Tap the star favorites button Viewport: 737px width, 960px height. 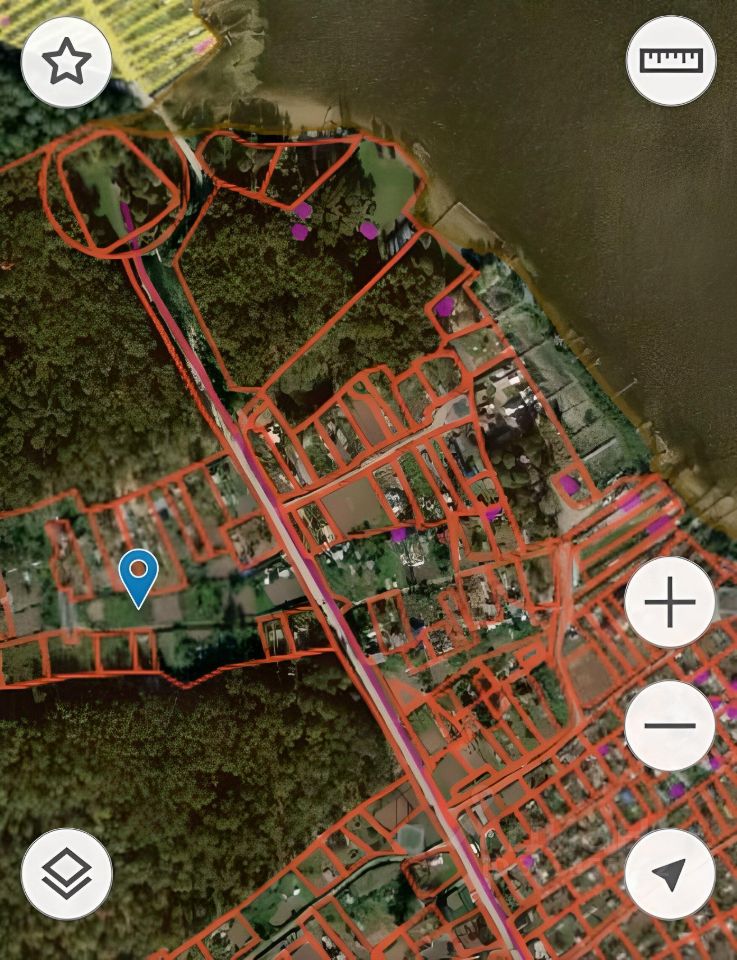[x=66, y=62]
